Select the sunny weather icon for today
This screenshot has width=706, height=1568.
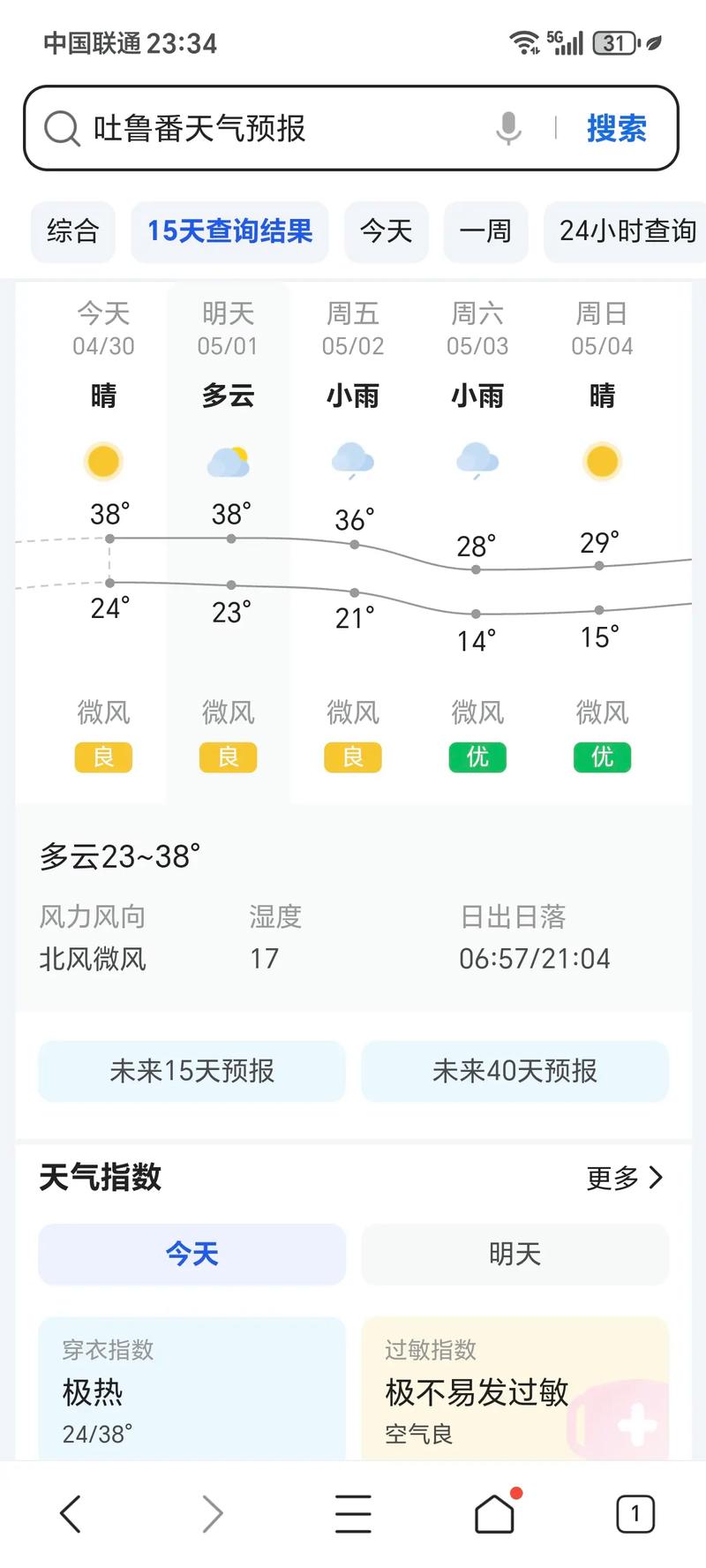coord(102,461)
